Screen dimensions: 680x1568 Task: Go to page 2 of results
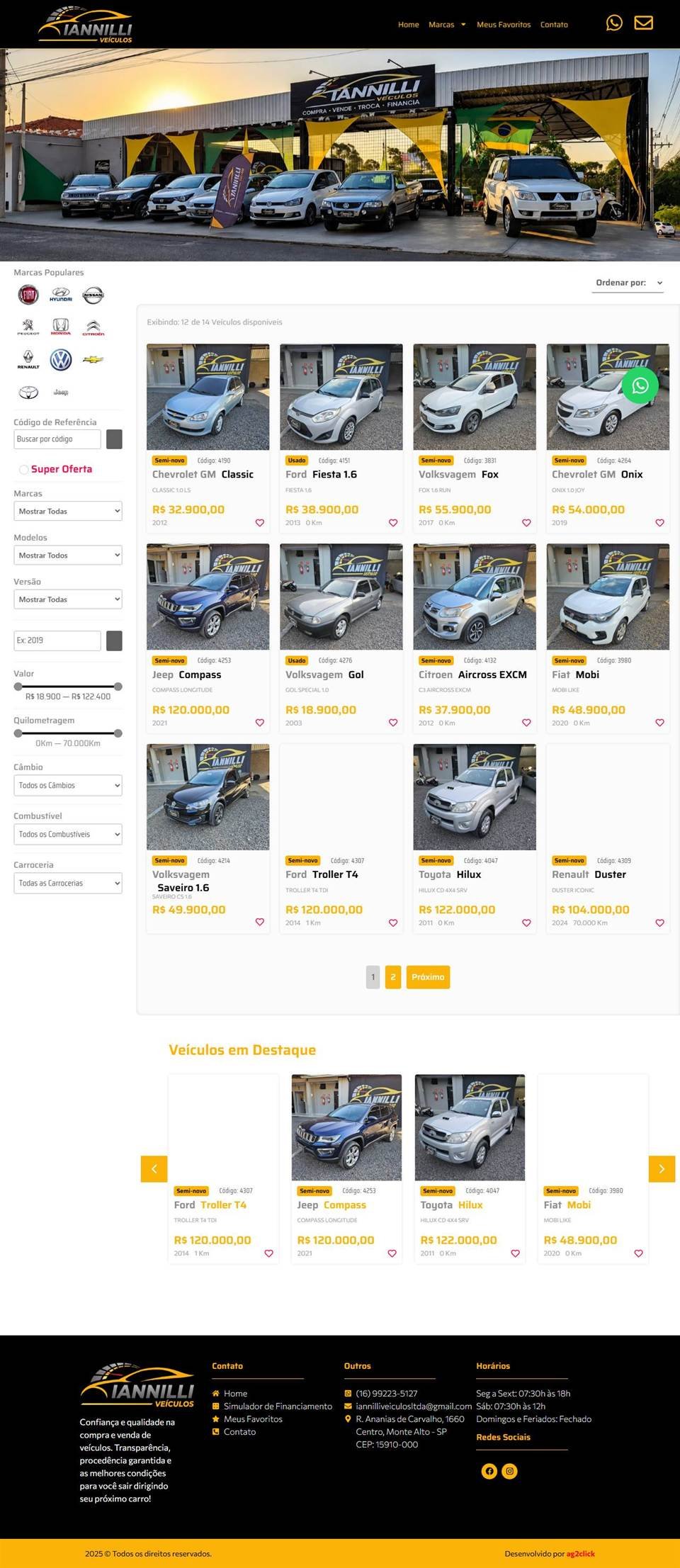click(x=393, y=977)
